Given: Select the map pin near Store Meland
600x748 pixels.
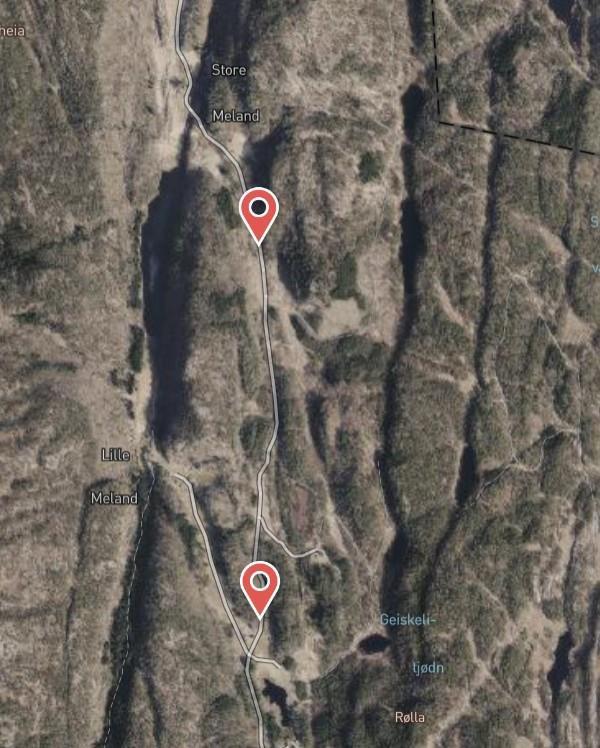Looking at the screenshot, I should click(260, 210).
